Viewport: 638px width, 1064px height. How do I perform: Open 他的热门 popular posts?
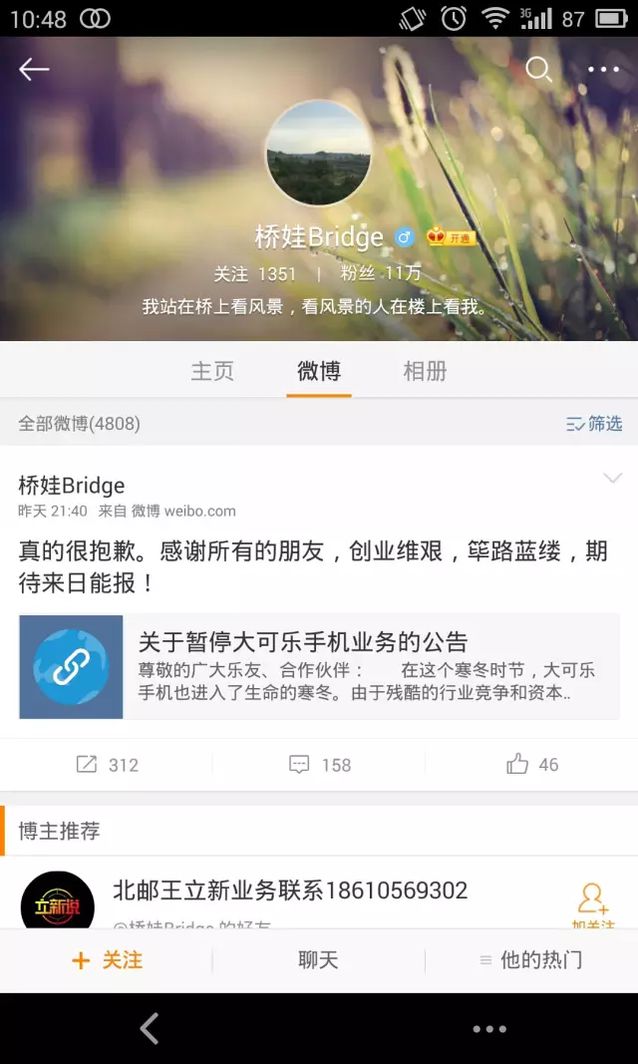pos(530,961)
